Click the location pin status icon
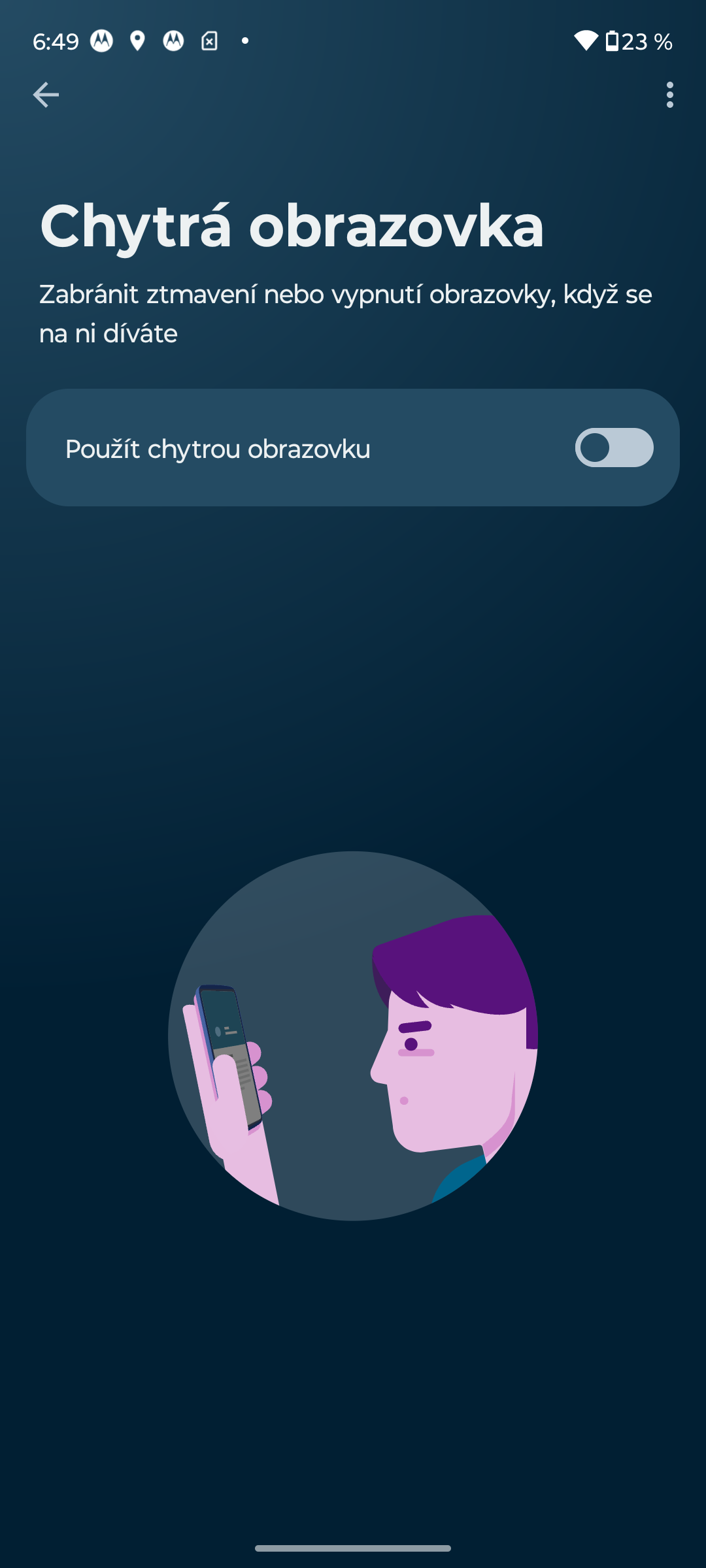The image size is (706, 1568). coord(139,42)
